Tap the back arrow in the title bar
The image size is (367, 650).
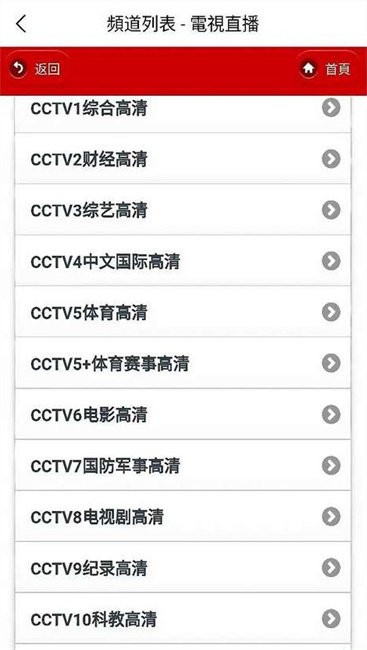[21, 24]
